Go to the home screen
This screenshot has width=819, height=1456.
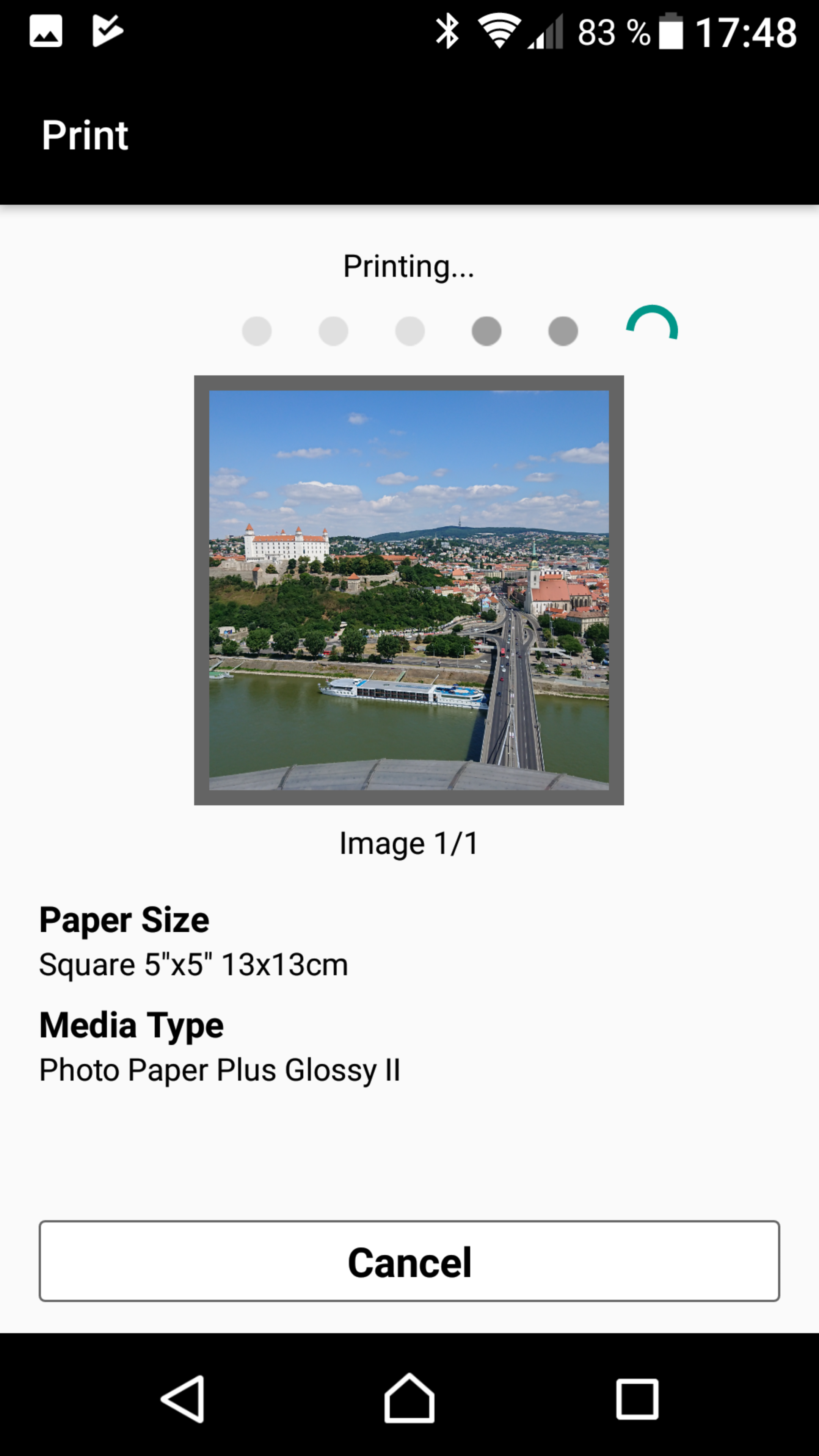coord(409,1398)
